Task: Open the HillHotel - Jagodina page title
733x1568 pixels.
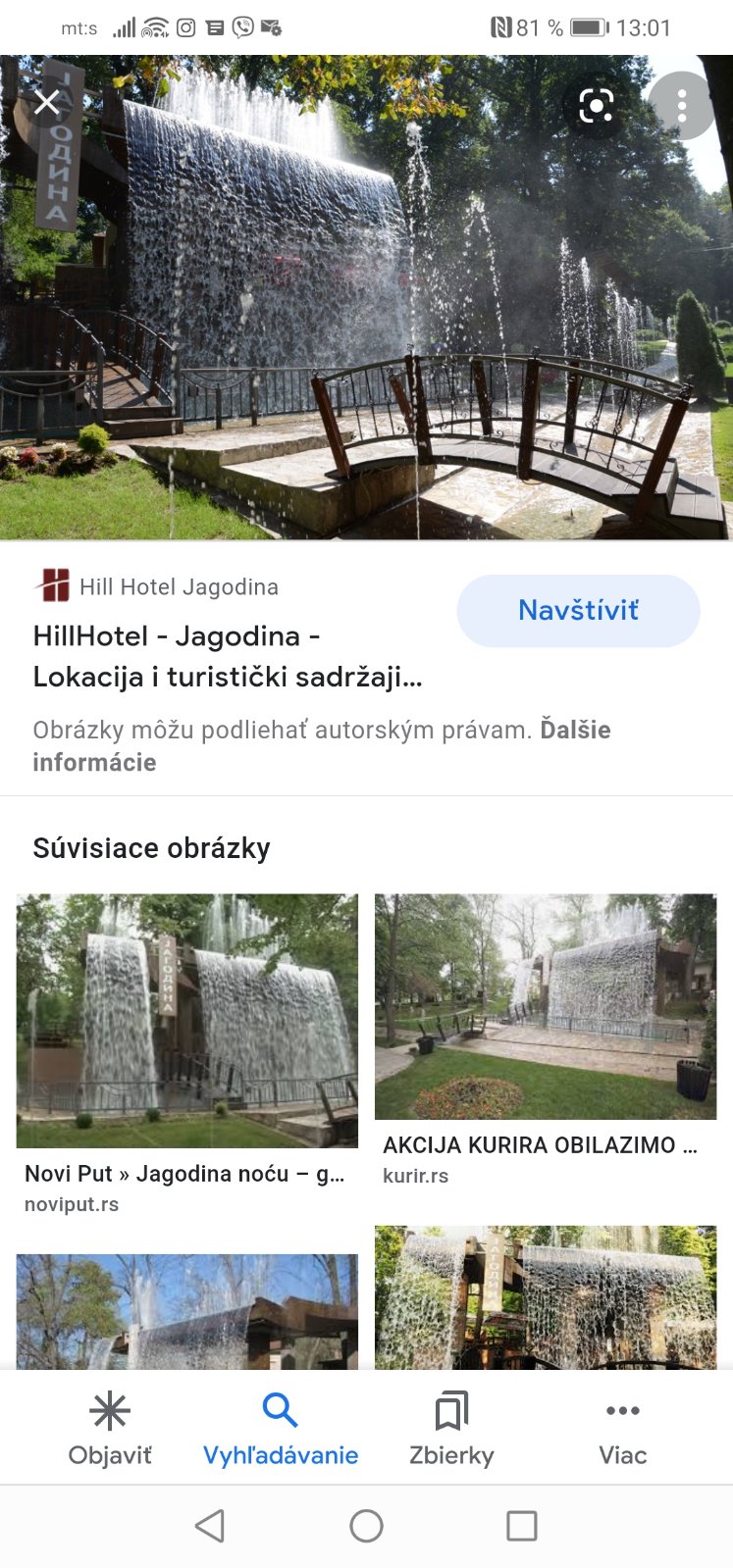Action: click(x=228, y=656)
